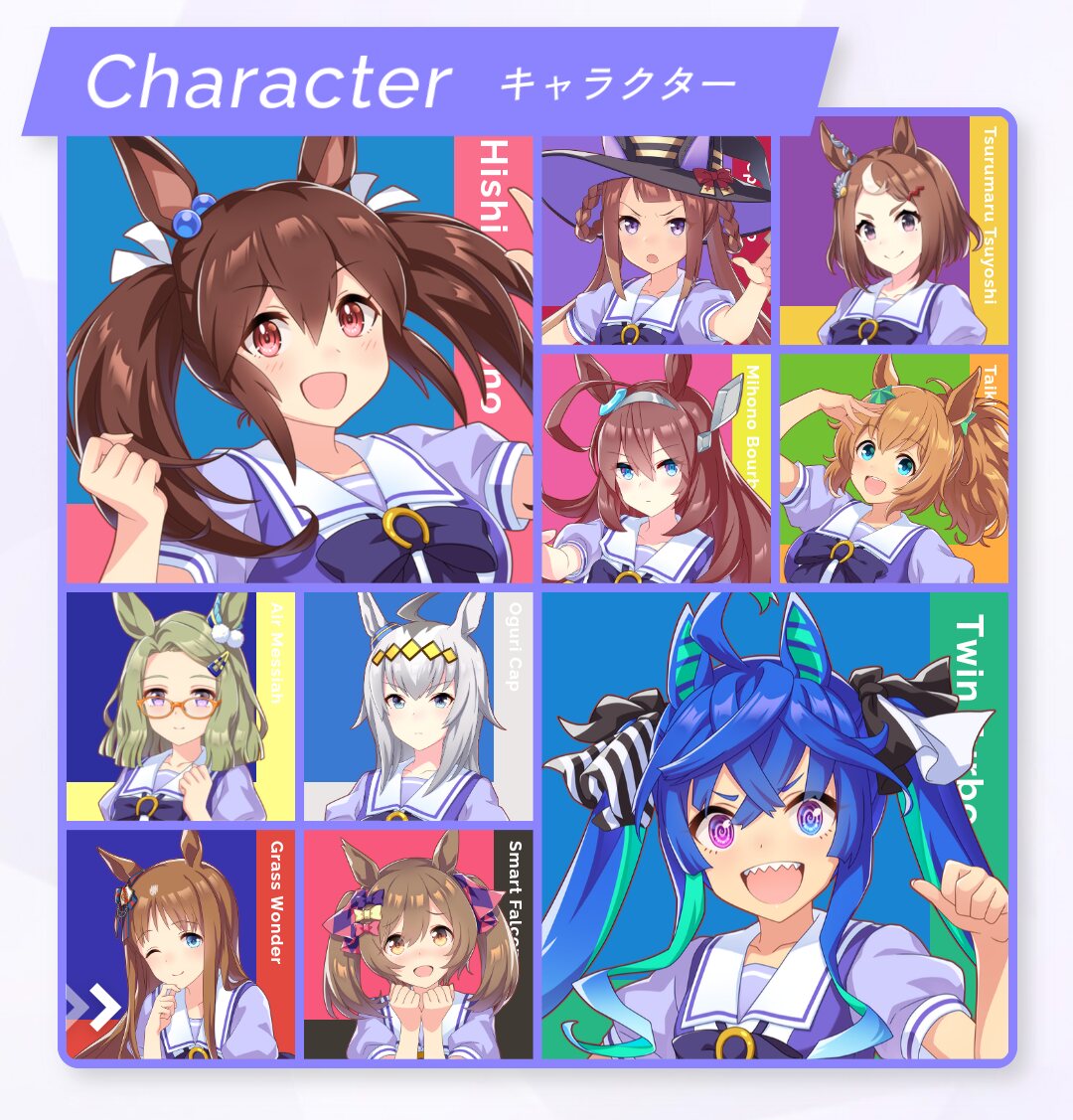Open Tsurumaru Tsuyoshi's character tile

tap(894, 231)
